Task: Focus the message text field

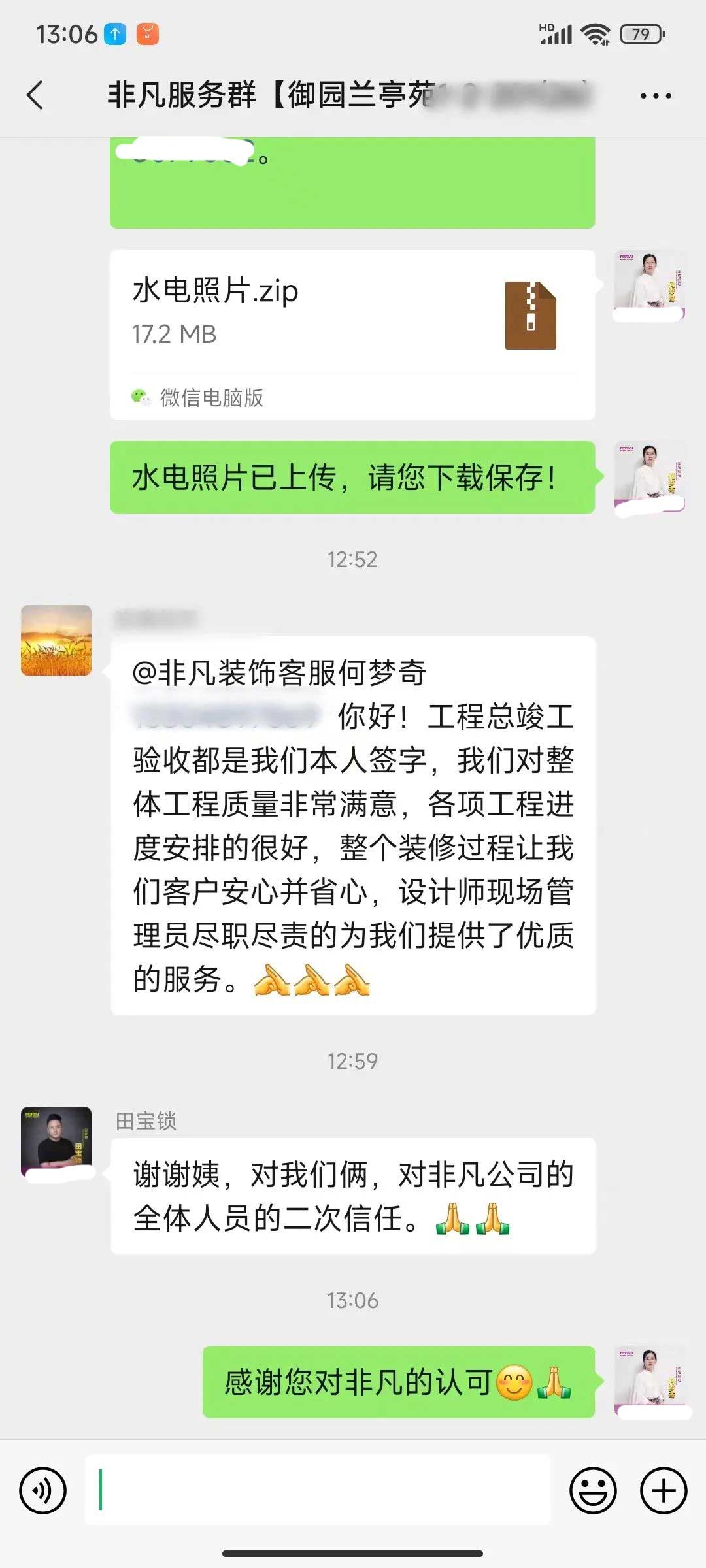Action: coord(318,1490)
